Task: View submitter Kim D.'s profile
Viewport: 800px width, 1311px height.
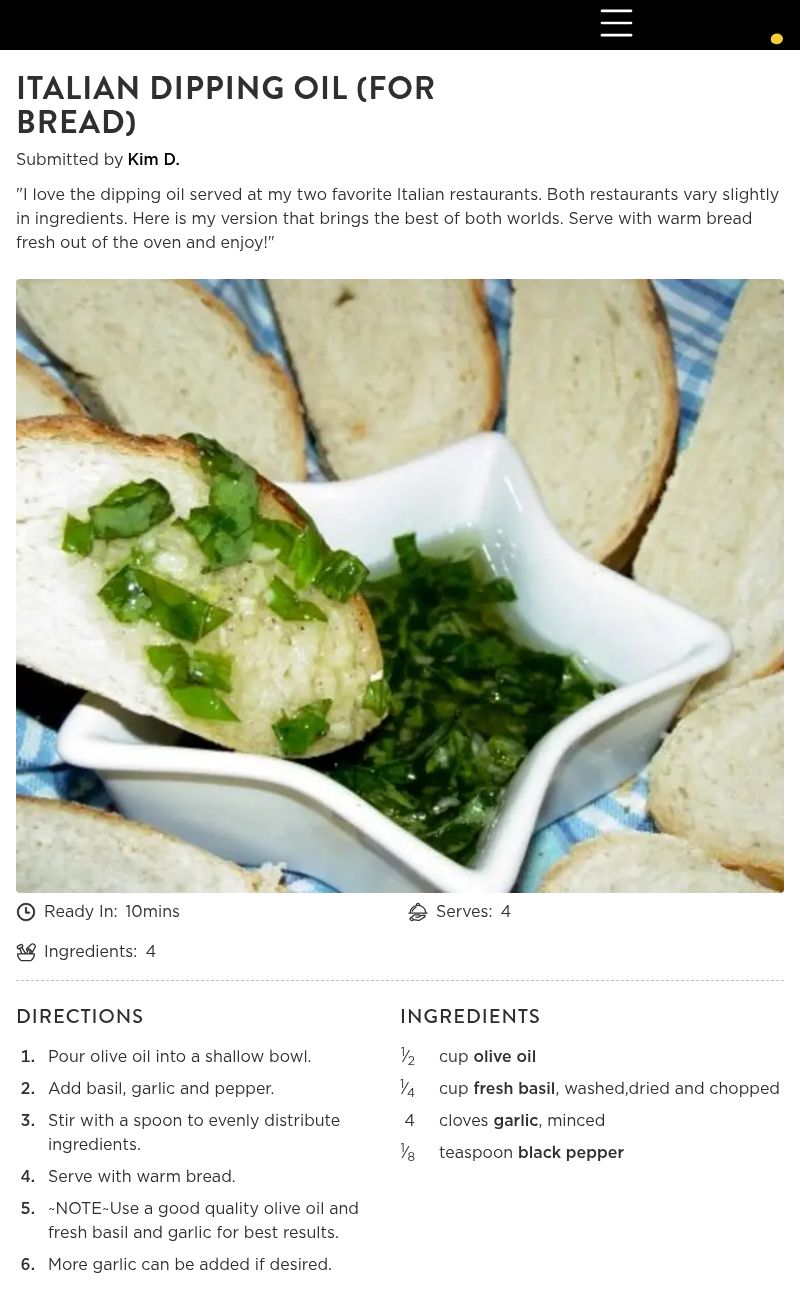Action: point(153,160)
